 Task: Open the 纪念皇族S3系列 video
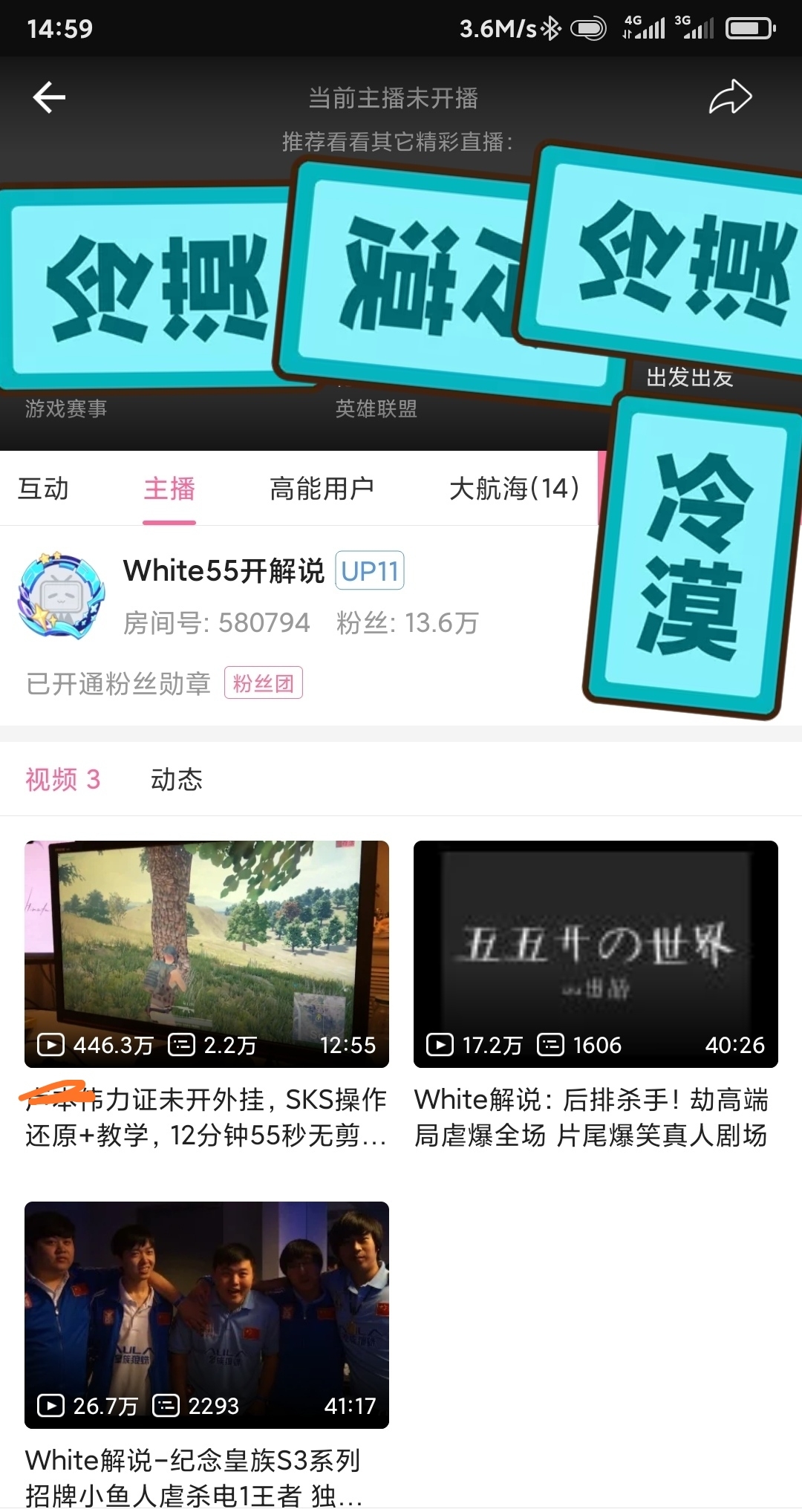[x=206, y=1314]
